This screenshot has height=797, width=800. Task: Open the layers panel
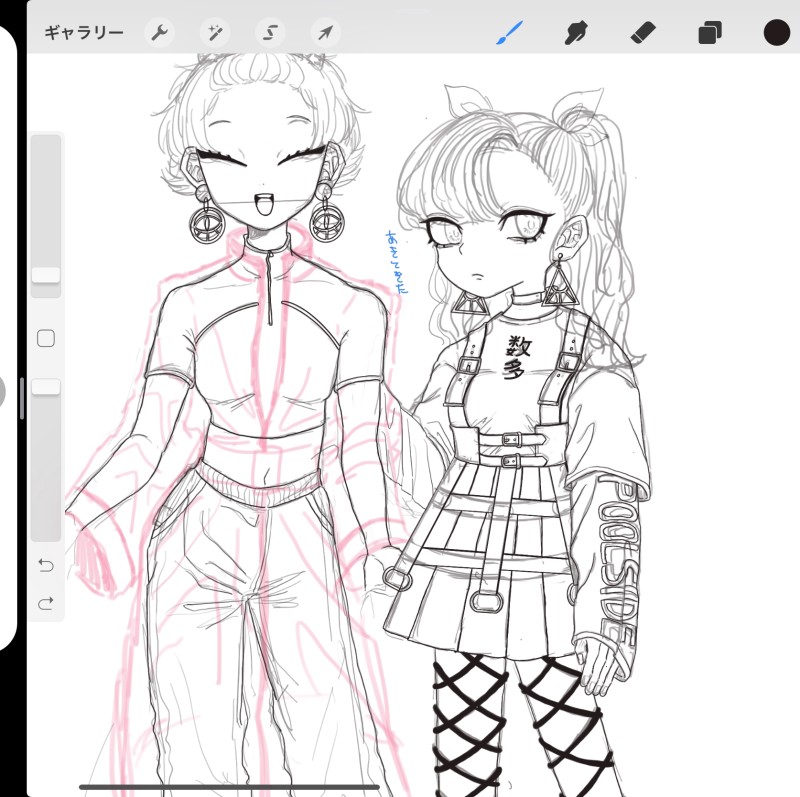click(x=710, y=33)
